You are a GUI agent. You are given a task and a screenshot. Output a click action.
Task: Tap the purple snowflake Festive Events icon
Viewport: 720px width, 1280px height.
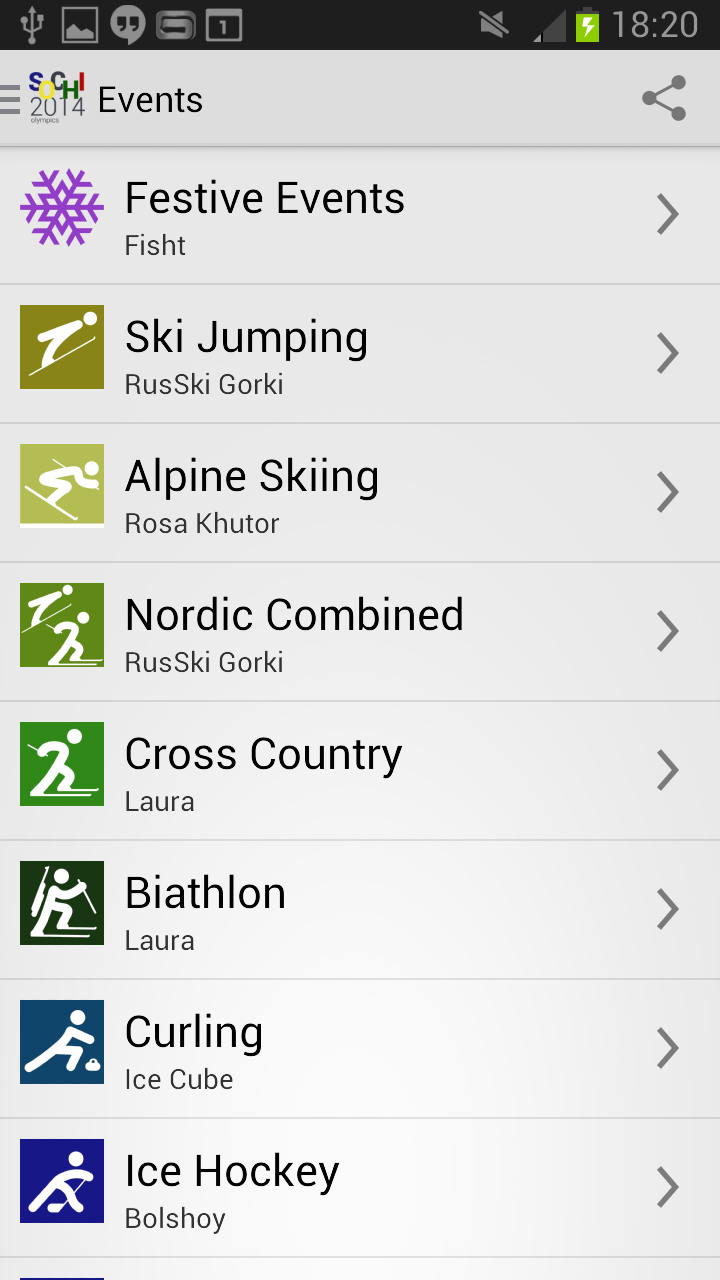coord(61,208)
